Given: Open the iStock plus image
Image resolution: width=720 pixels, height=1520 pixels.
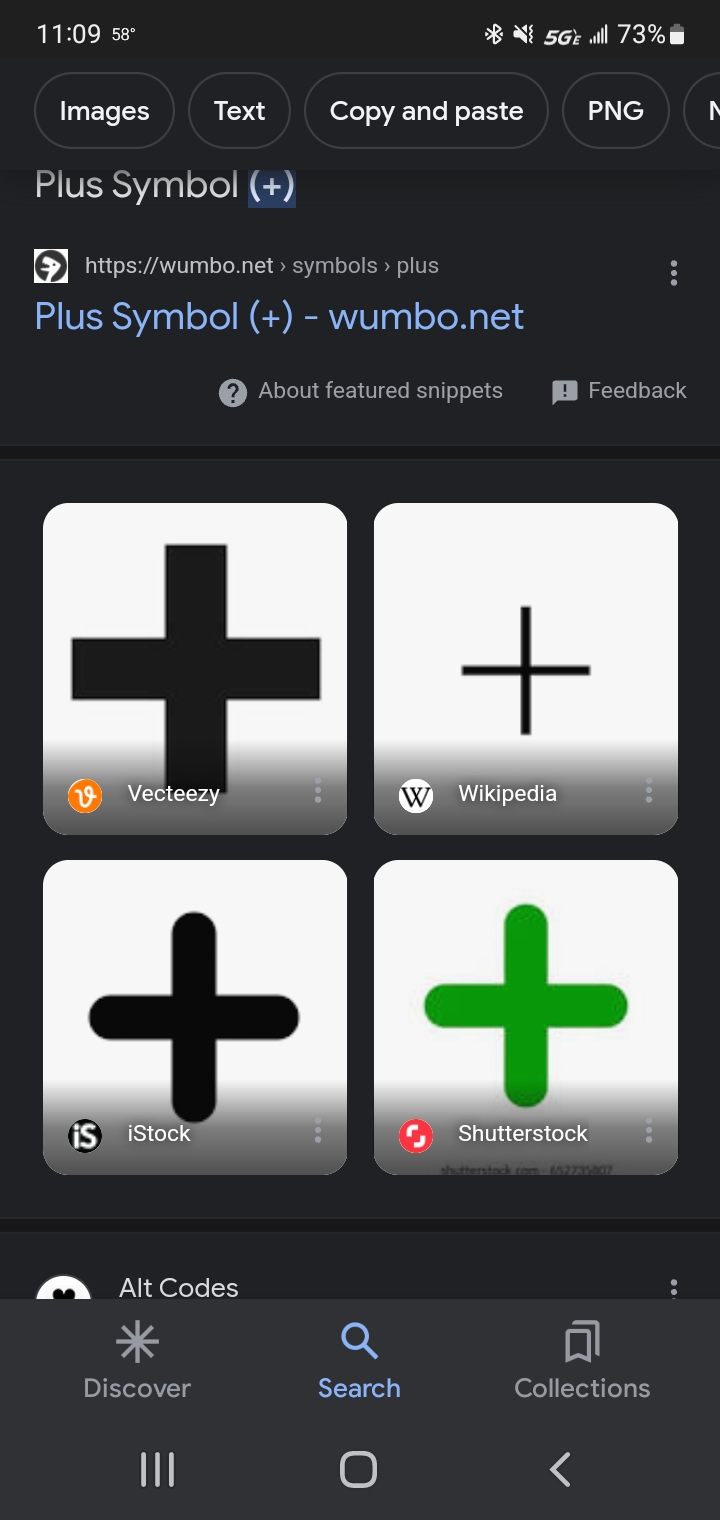Looking at the screenshot, I should point(195,1017).
